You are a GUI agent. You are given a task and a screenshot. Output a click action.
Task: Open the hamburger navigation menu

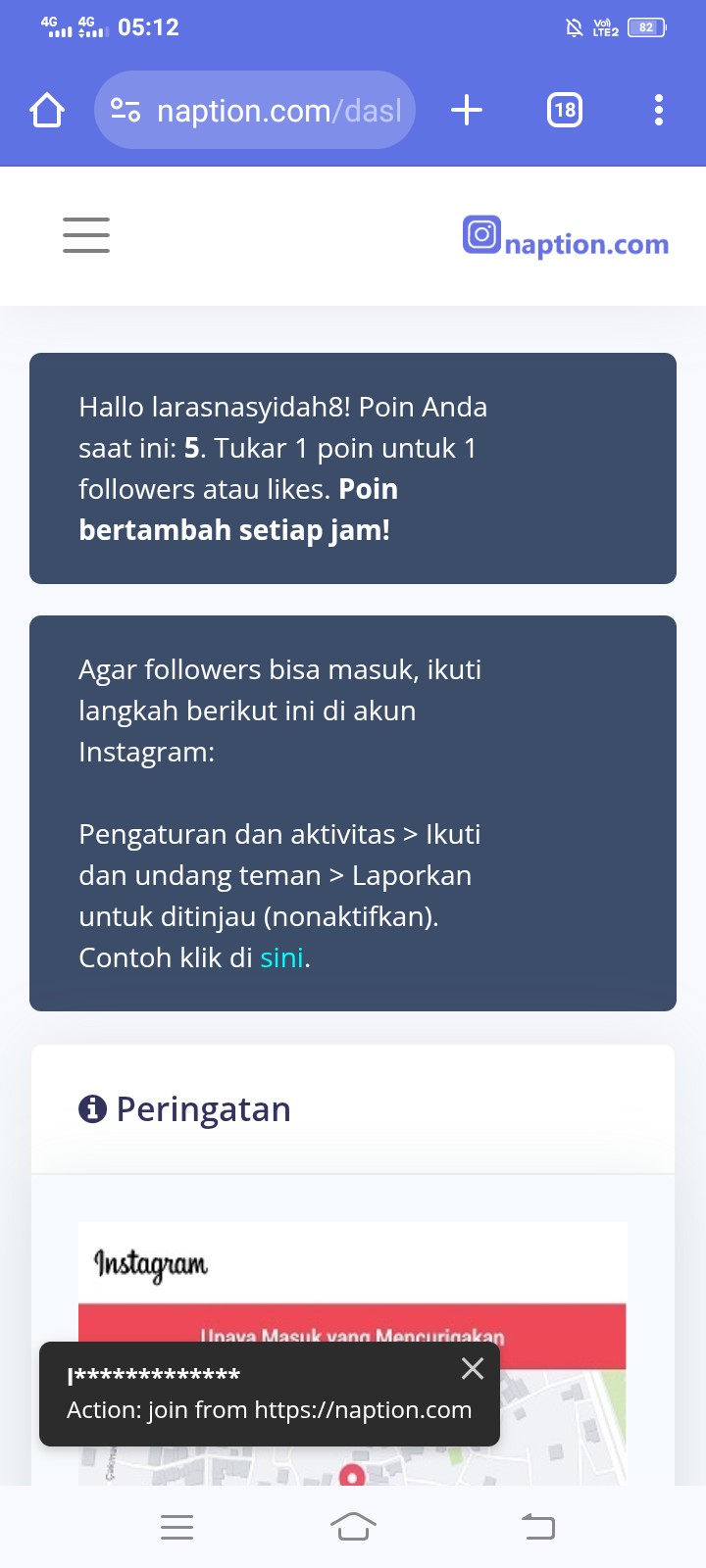click(86, 235)
